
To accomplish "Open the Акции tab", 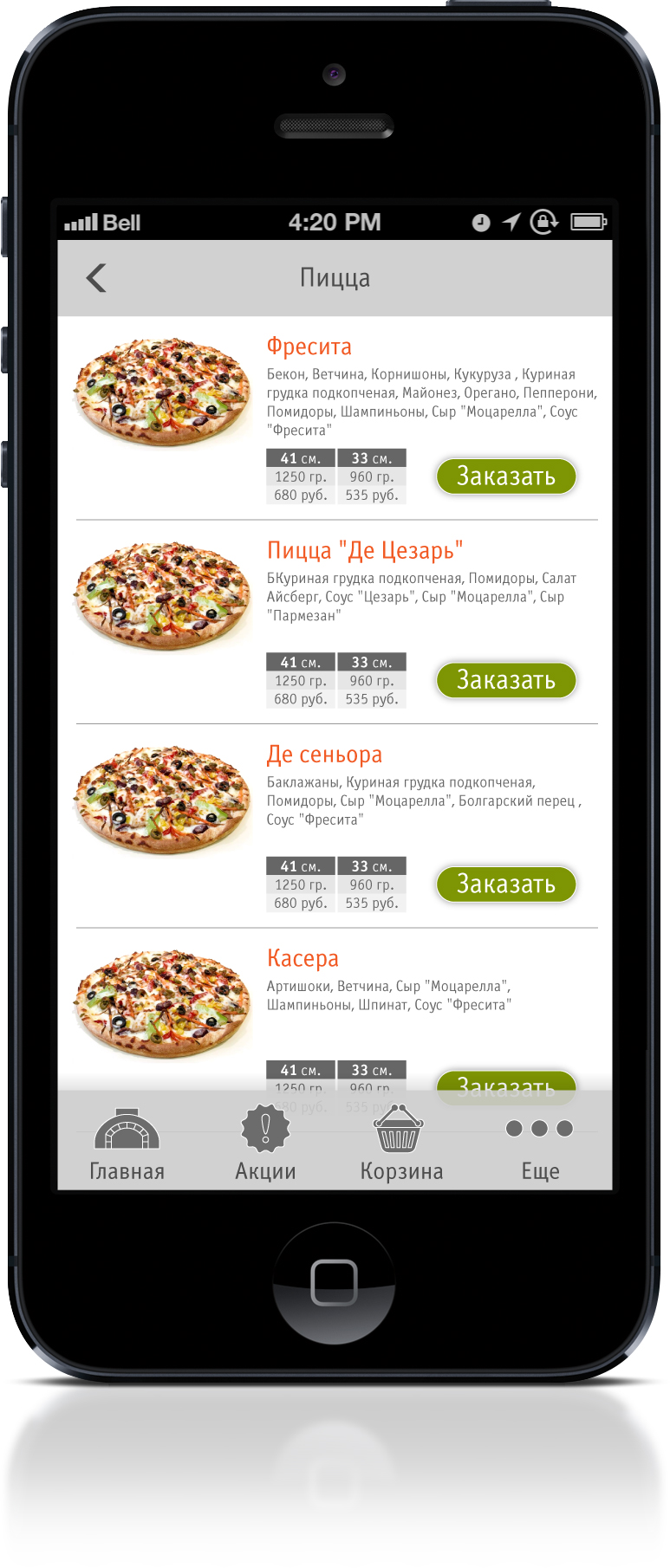I will [265, 1145].
